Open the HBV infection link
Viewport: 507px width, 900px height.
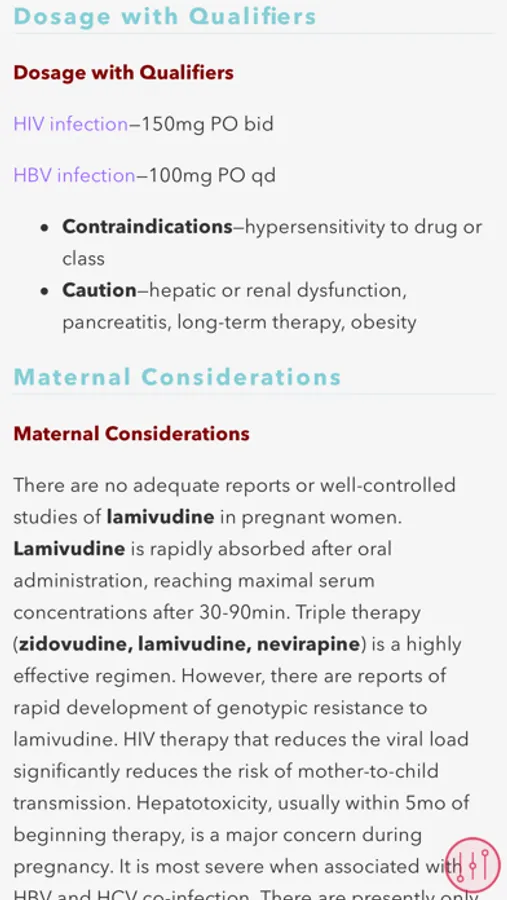pos(74,175)
